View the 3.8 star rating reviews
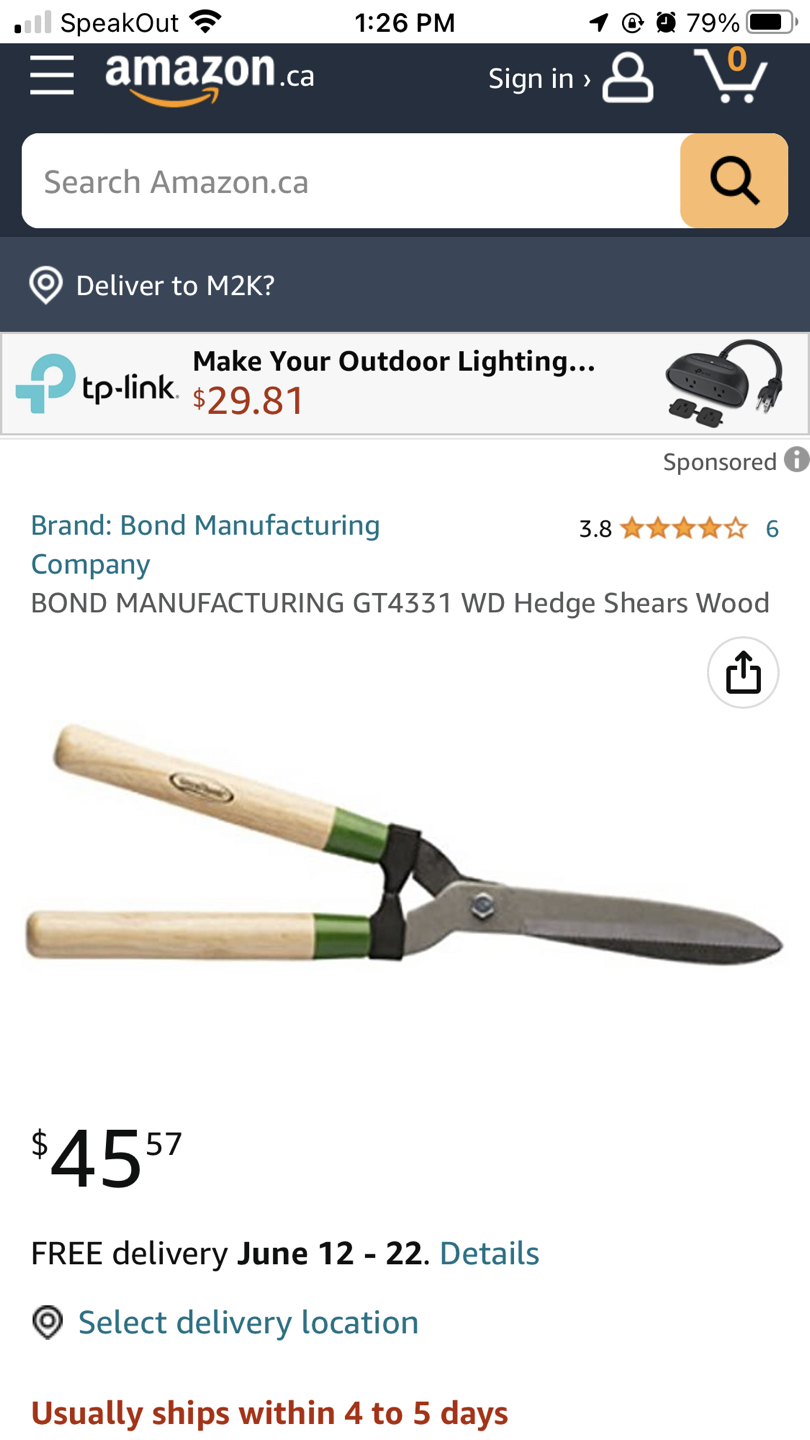The image size is (810, 1440). point(682,528)
